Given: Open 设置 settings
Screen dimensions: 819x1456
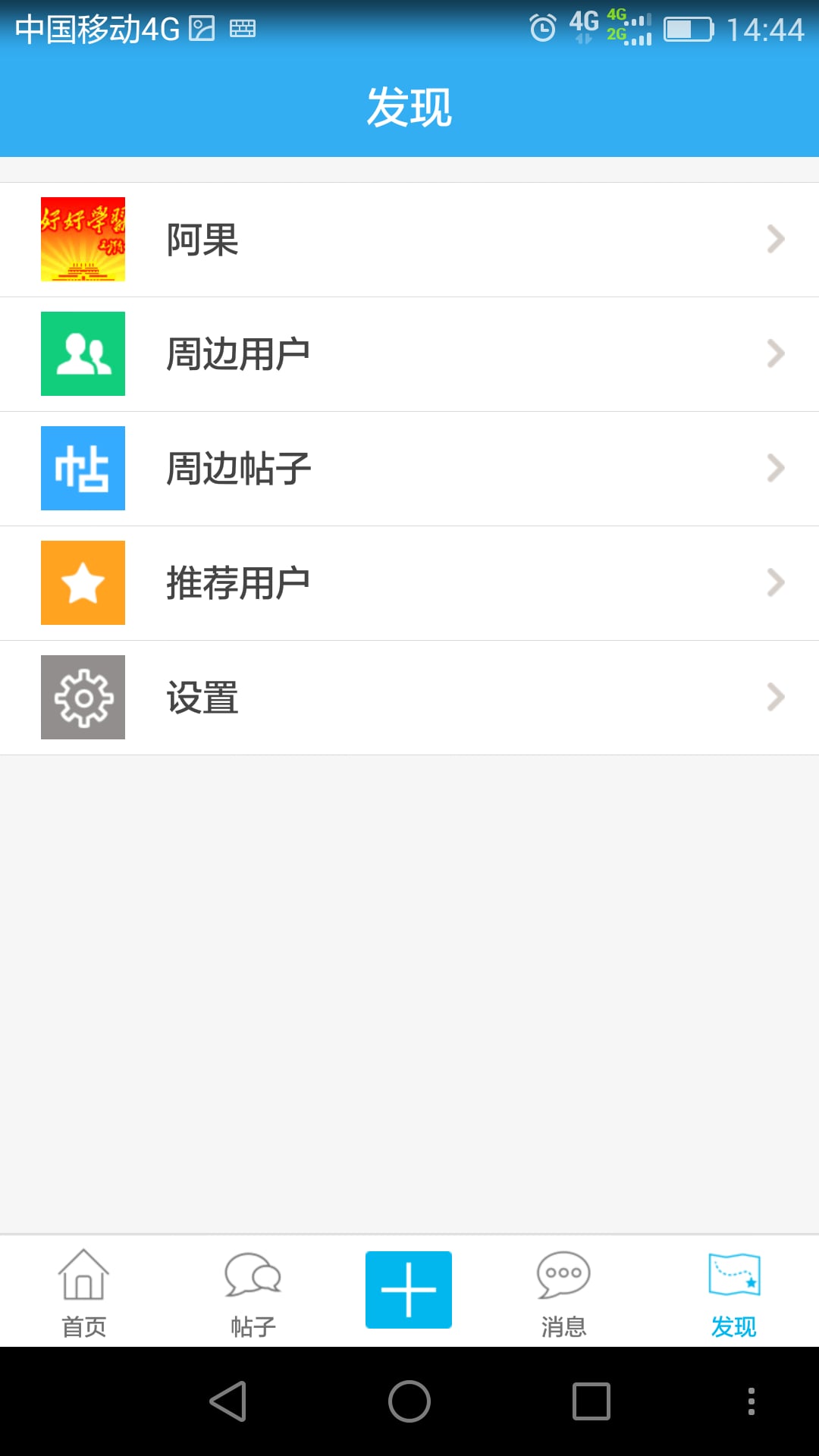Looking at the screenshot, I should pos(409,698).
